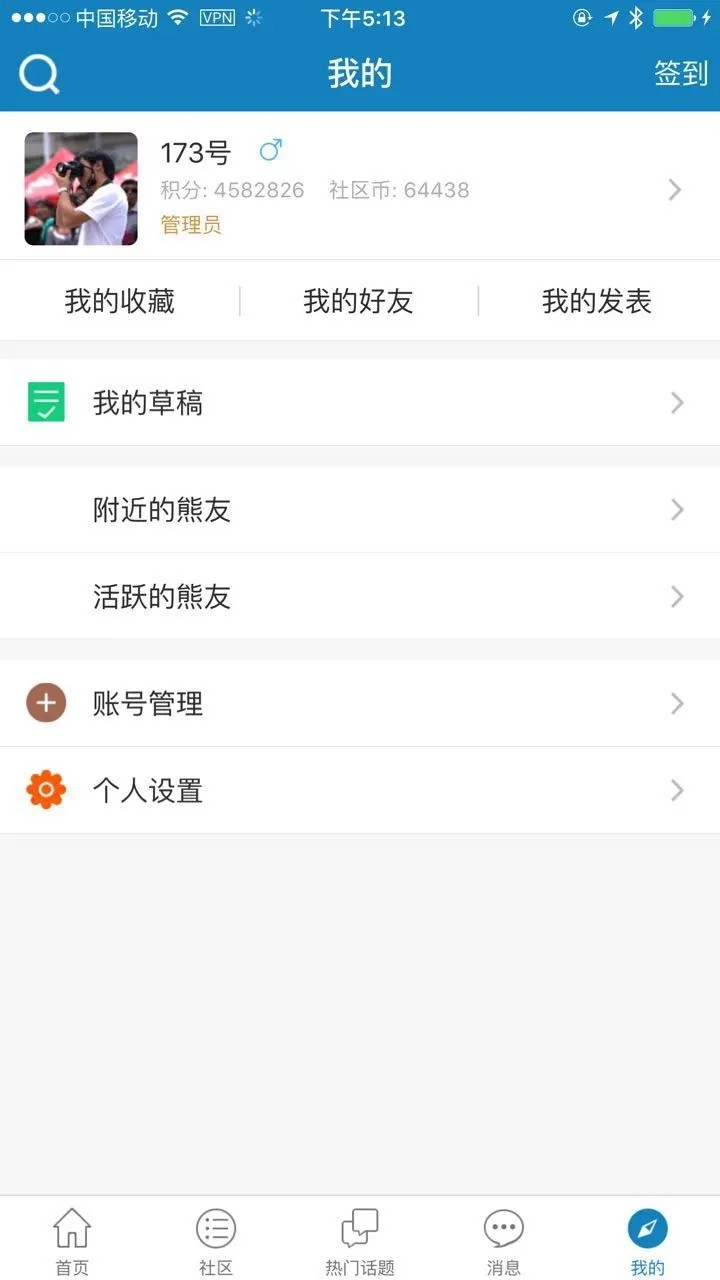
Task: Click the user avatar photo
Action: point(80,188)
